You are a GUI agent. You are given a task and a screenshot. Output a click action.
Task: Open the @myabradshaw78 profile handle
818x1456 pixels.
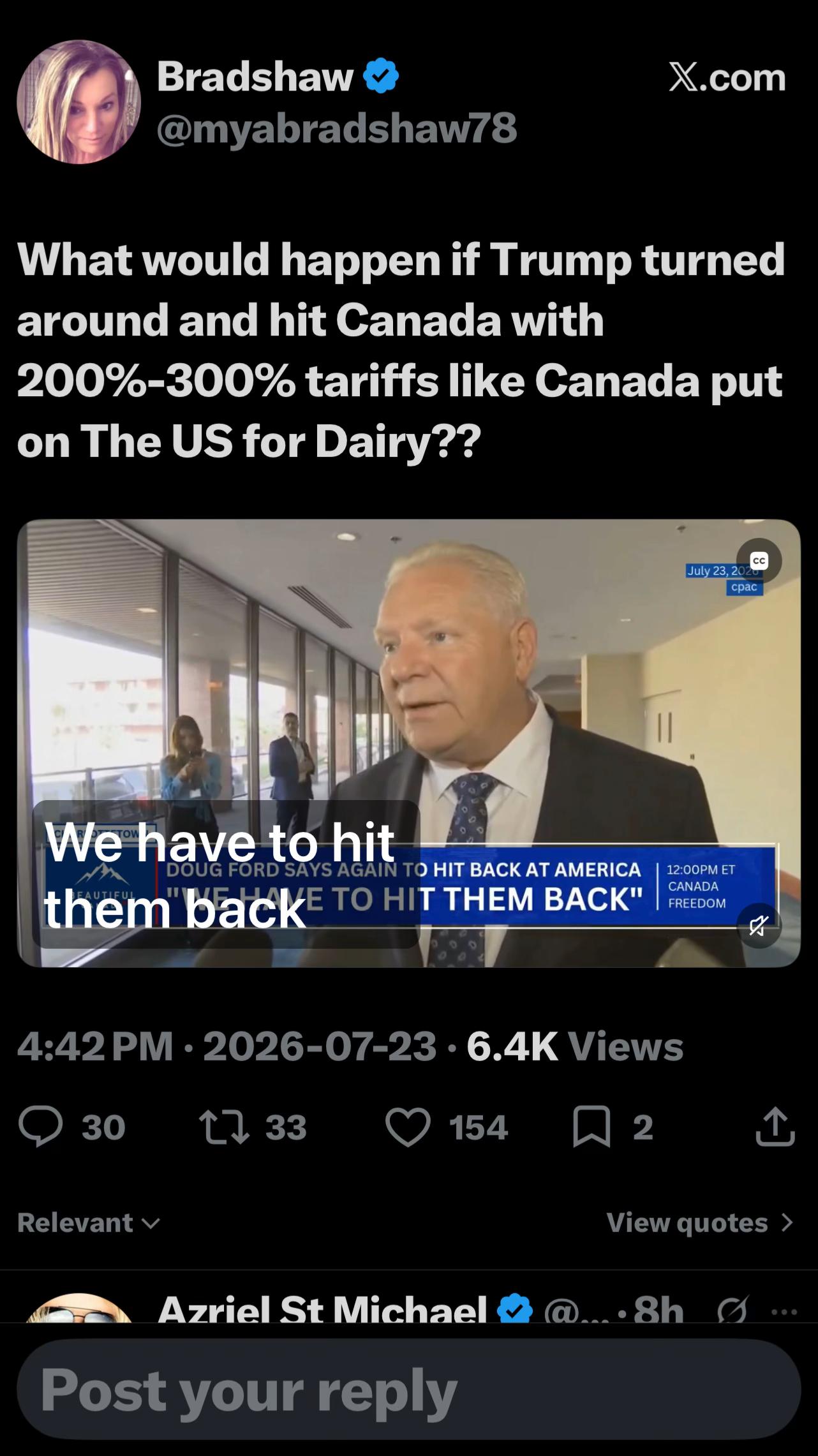pos(336,128)
